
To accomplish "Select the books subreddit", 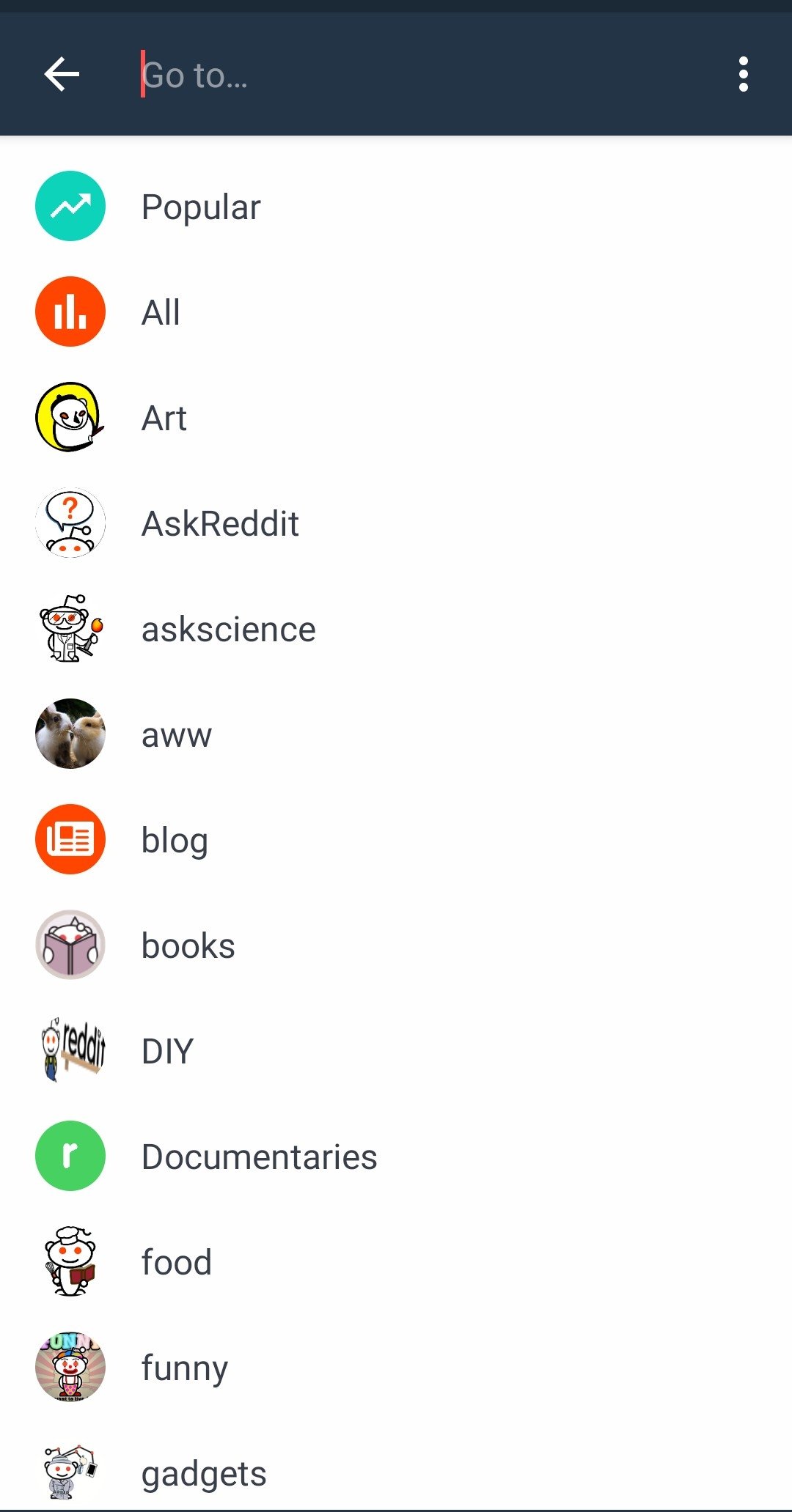I will tap(188, 945).
